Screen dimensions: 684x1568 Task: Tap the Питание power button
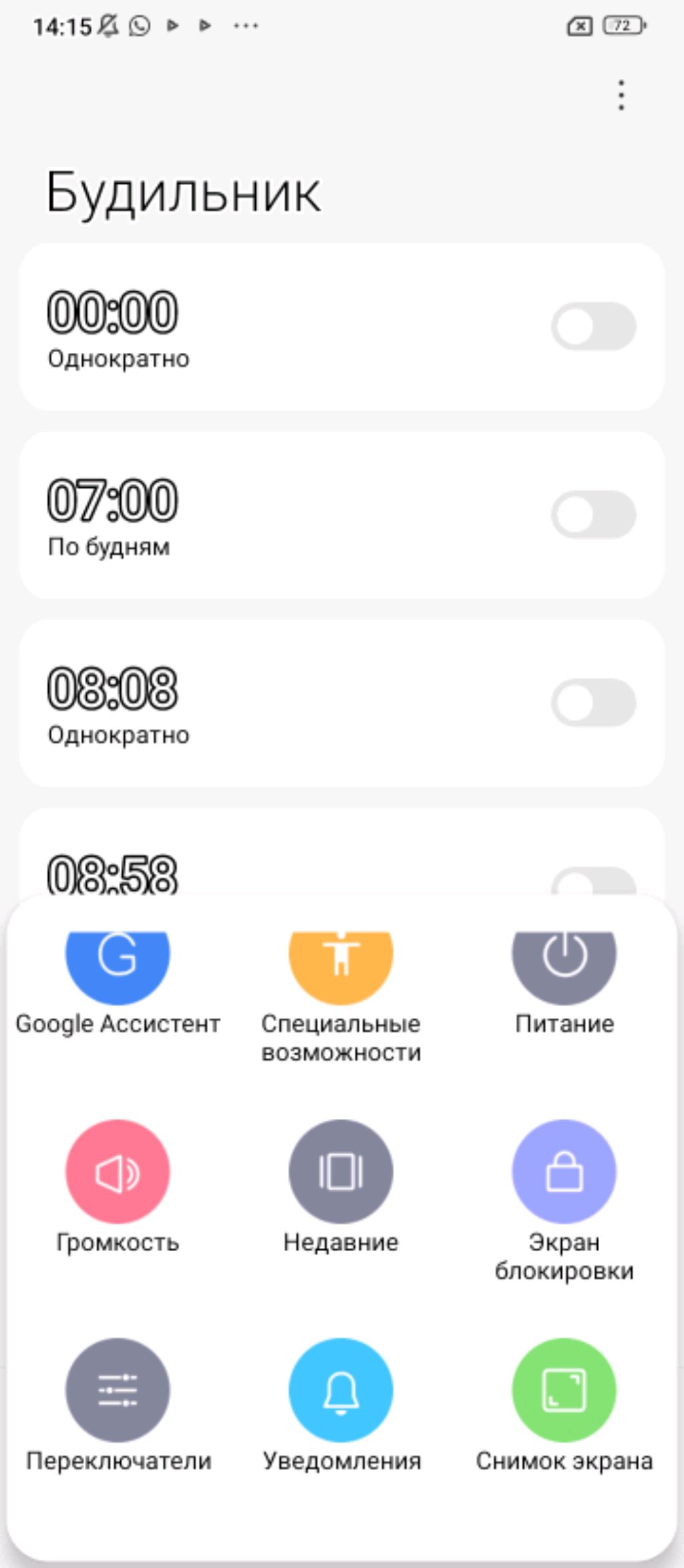[564, 962]
